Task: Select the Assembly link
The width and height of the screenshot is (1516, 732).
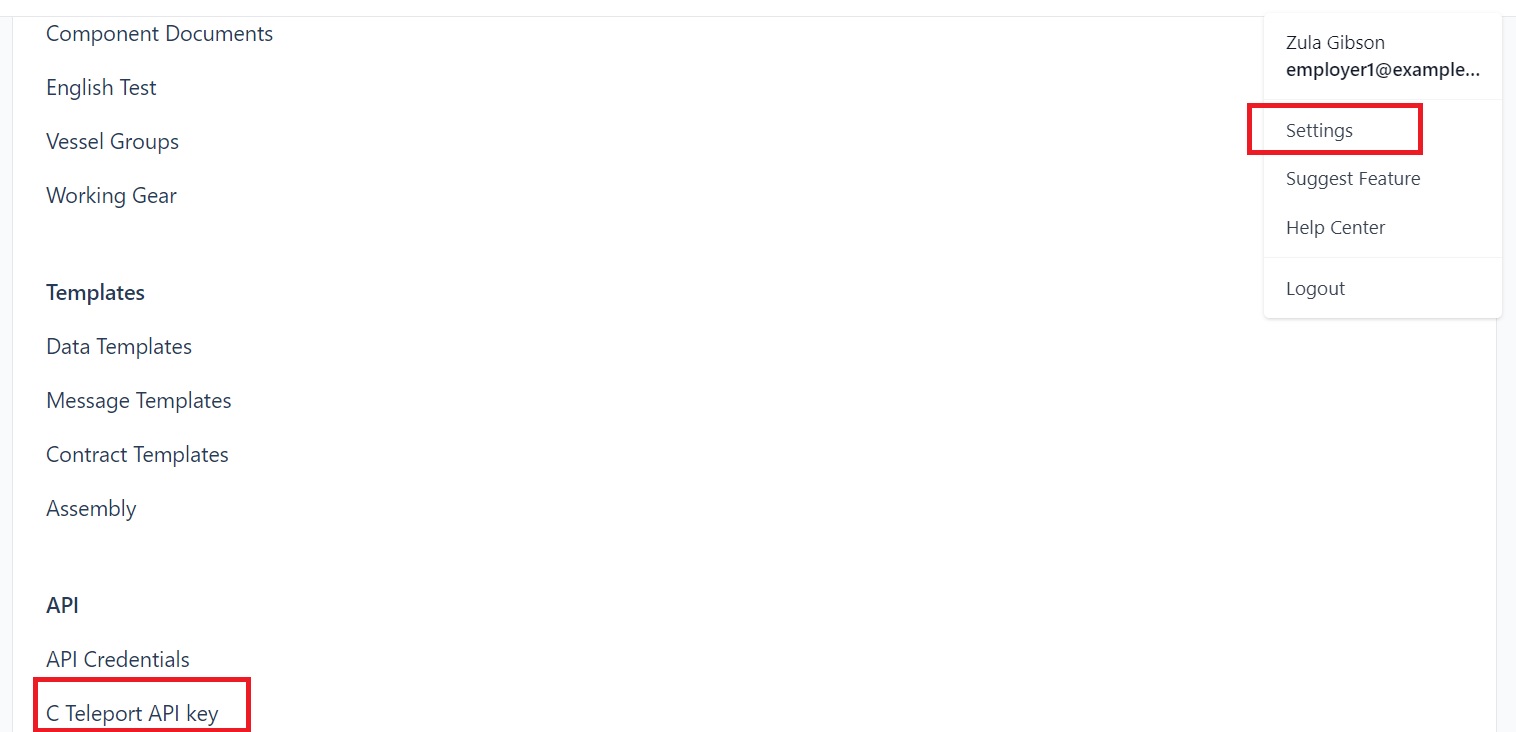Action: point(91,509)
